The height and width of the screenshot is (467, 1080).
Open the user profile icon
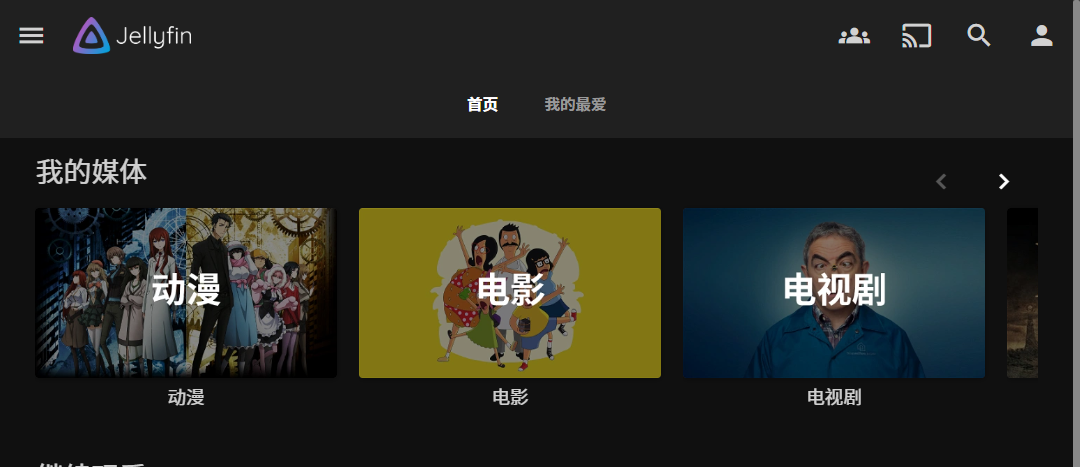click(x=1042, y=36)
